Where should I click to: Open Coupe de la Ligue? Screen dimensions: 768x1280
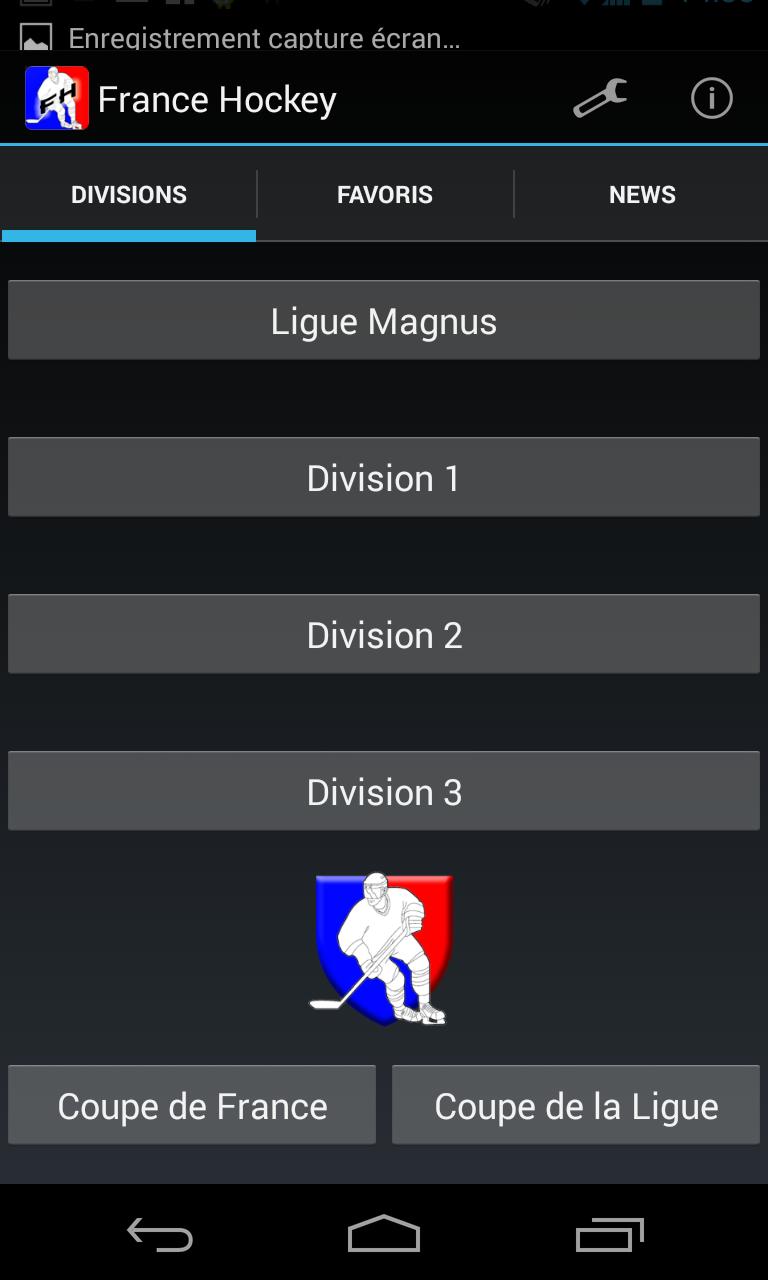pos(576,1105)
